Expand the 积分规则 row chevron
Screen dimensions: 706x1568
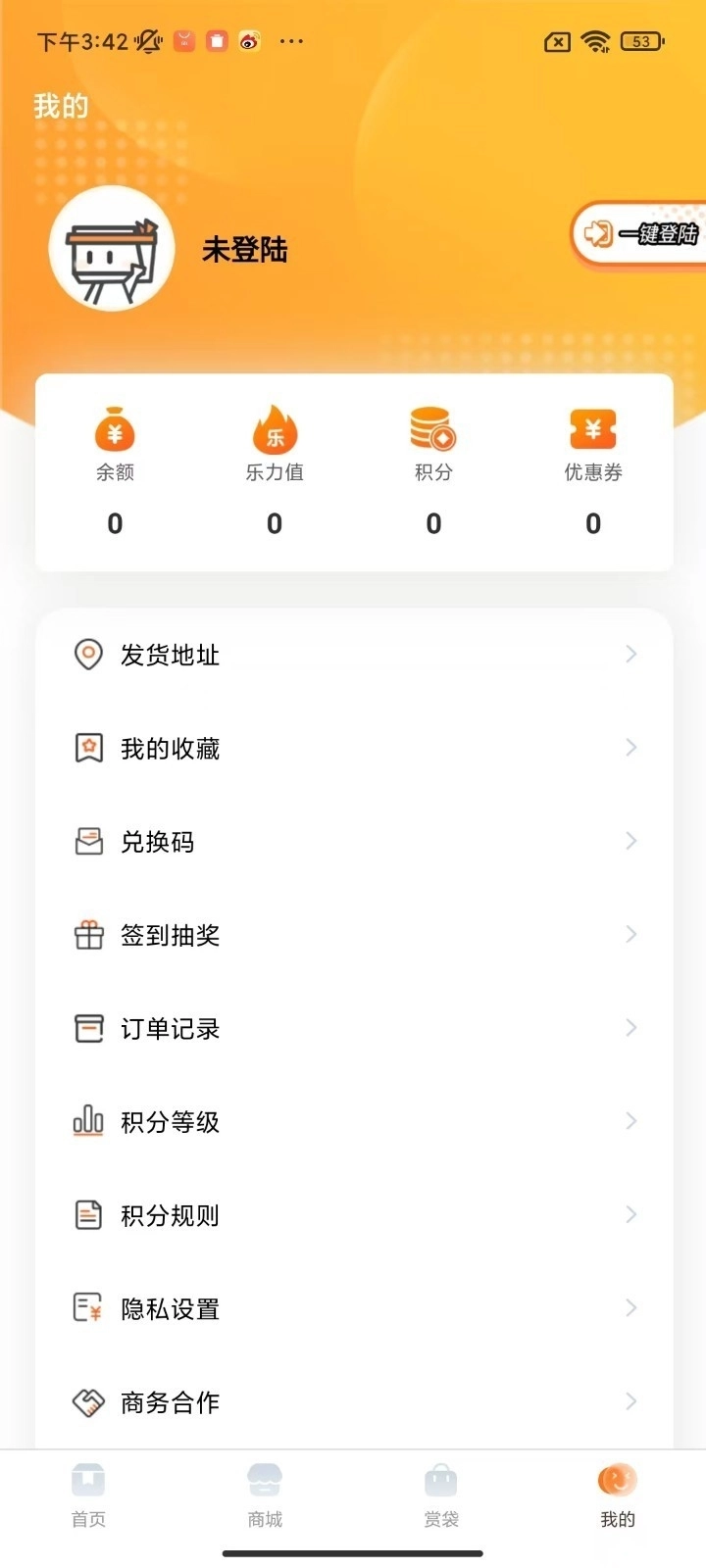pyautogui.click(x=631, y=1214)
